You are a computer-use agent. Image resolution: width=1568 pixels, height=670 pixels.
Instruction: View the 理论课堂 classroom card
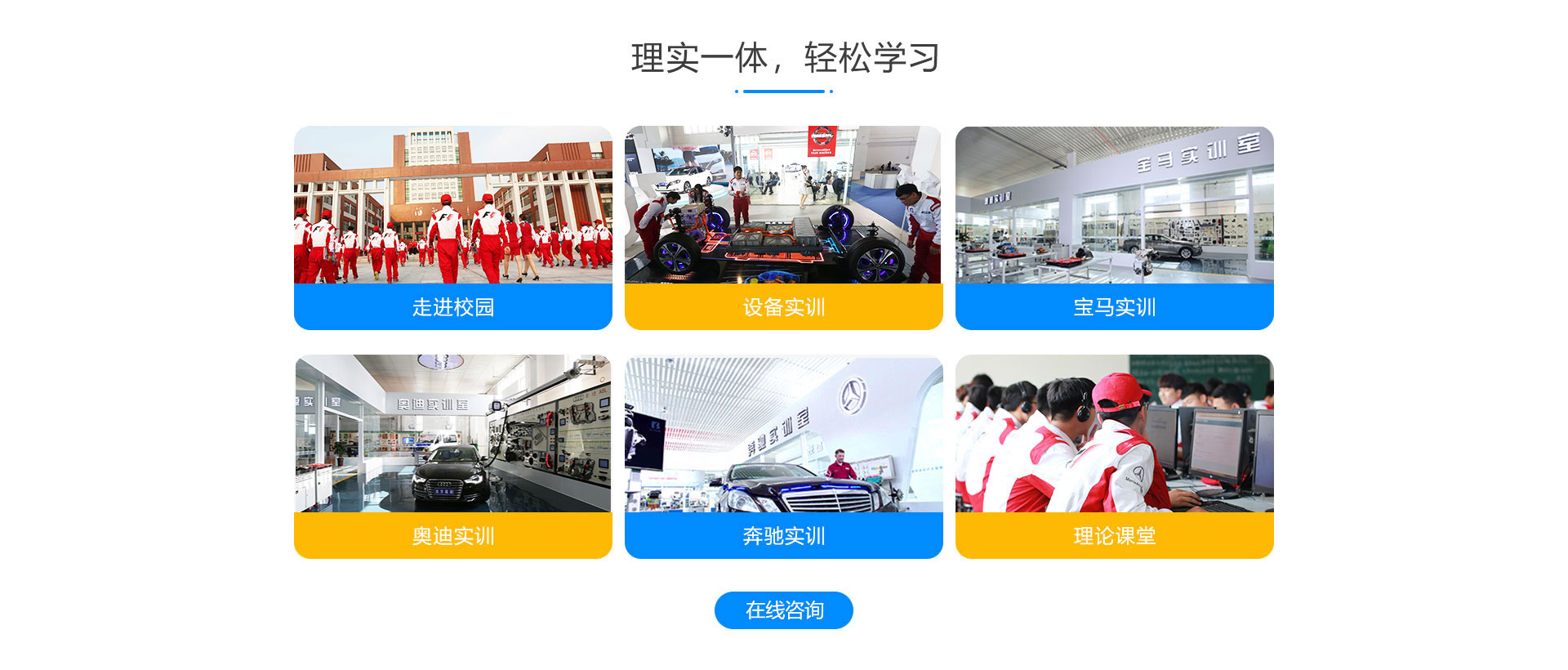pos(1114,456)
